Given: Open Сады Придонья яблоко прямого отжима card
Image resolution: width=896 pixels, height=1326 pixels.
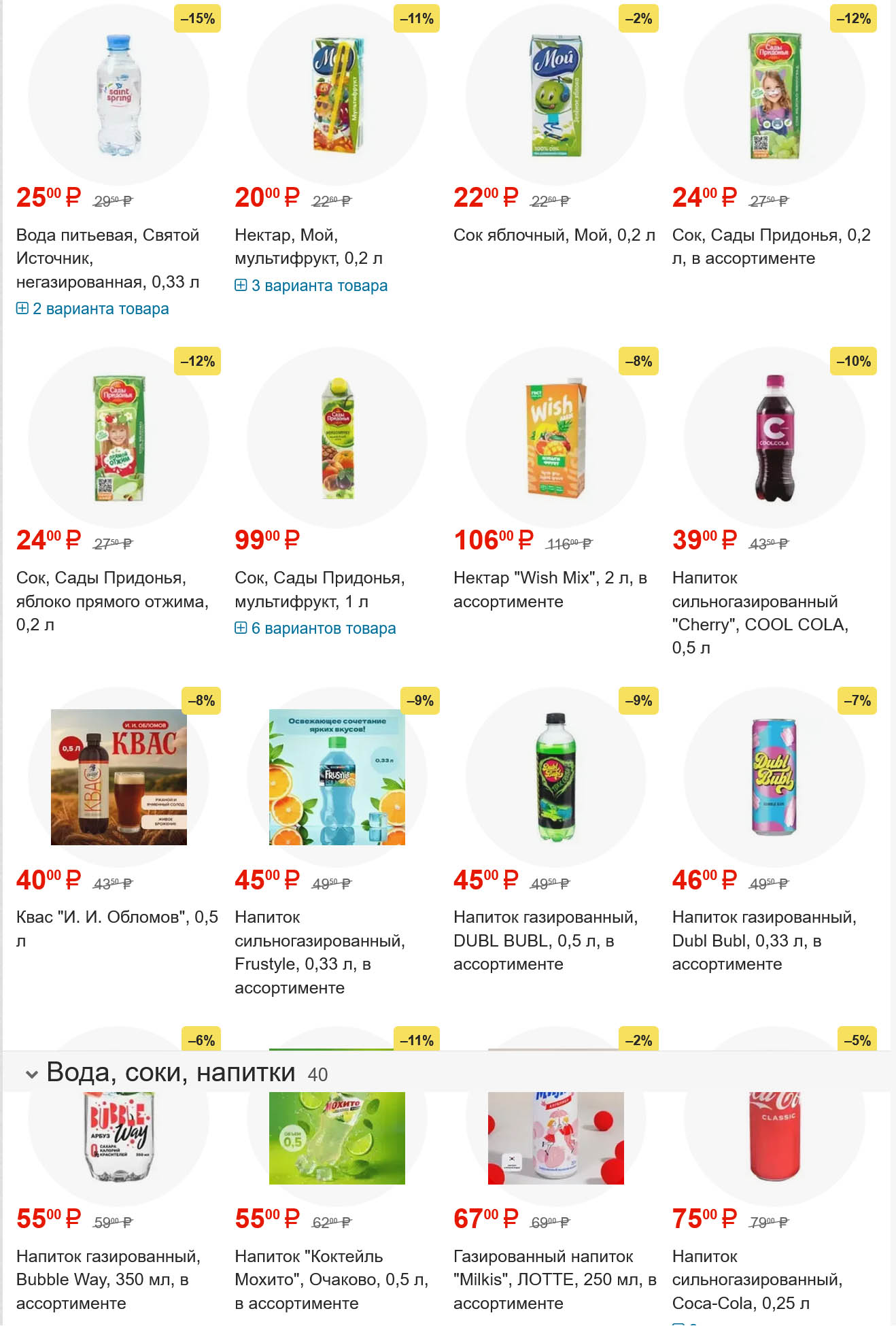Looking at the screenshot, I should 111,601.
